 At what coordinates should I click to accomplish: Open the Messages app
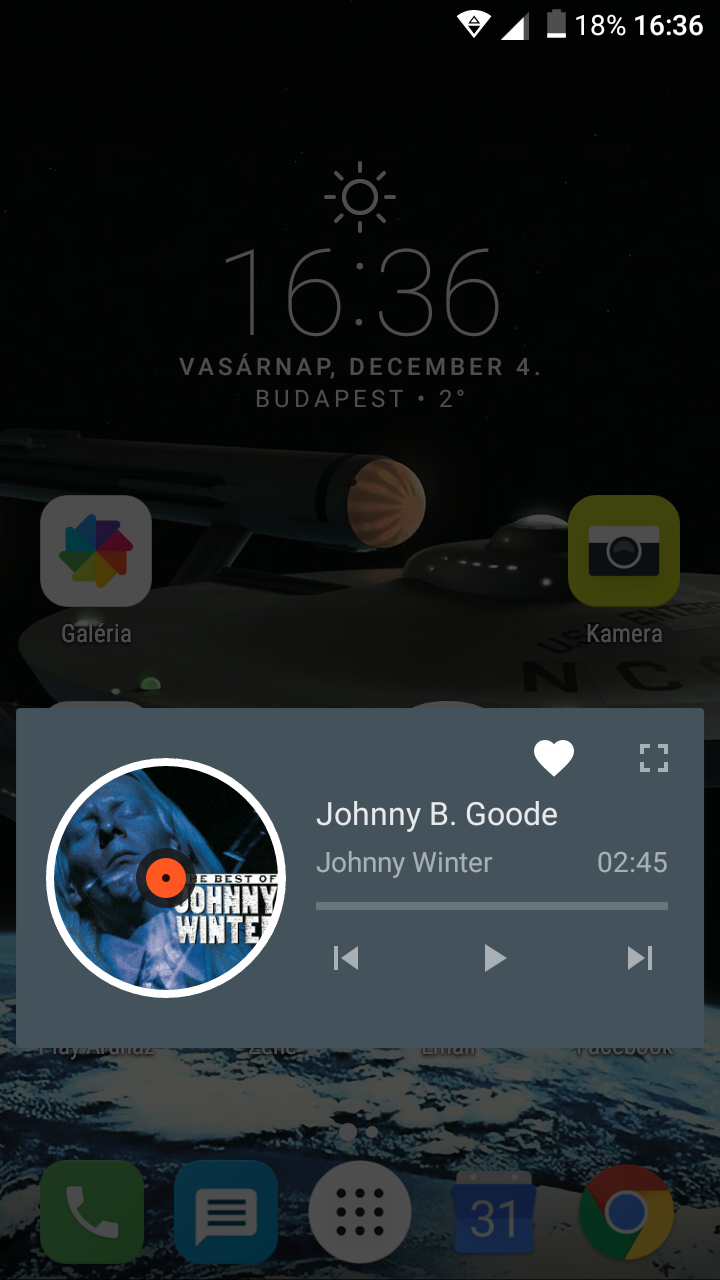click(226, 1212)
